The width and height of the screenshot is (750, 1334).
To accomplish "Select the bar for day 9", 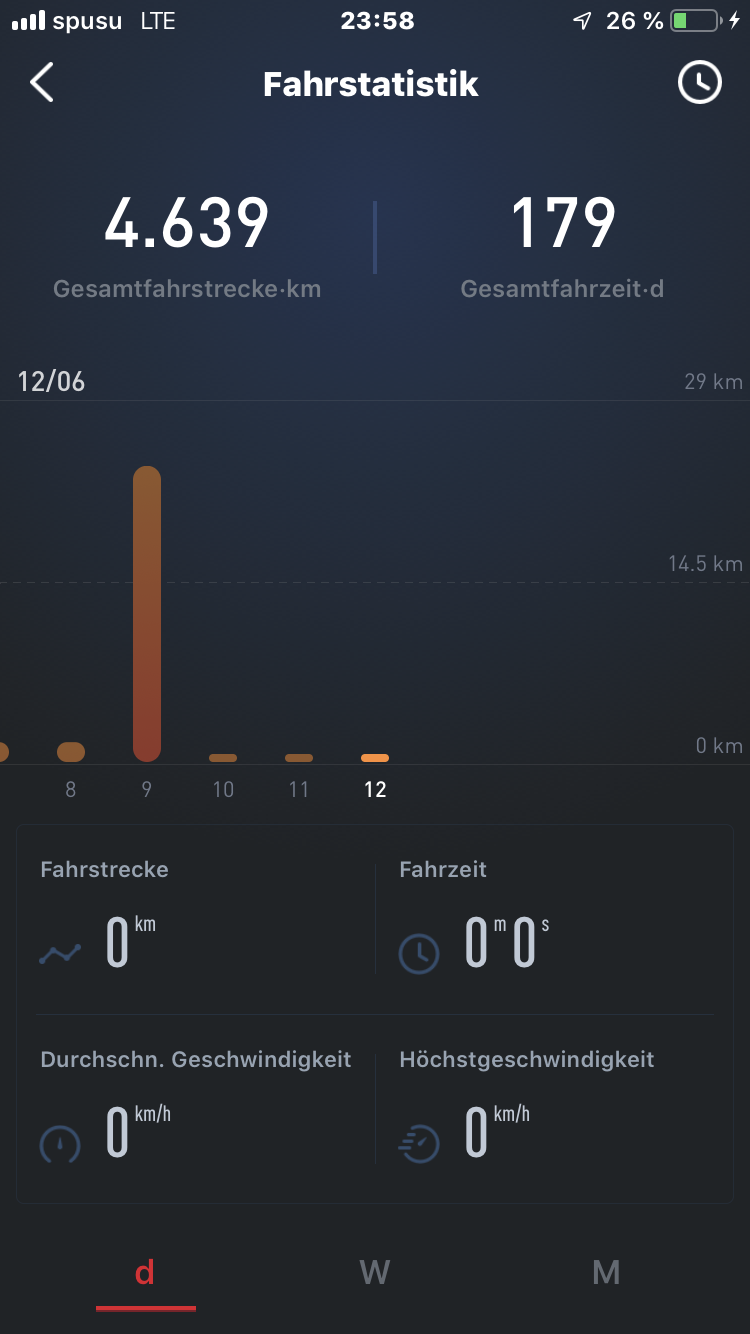I will [x=147, y=614].
